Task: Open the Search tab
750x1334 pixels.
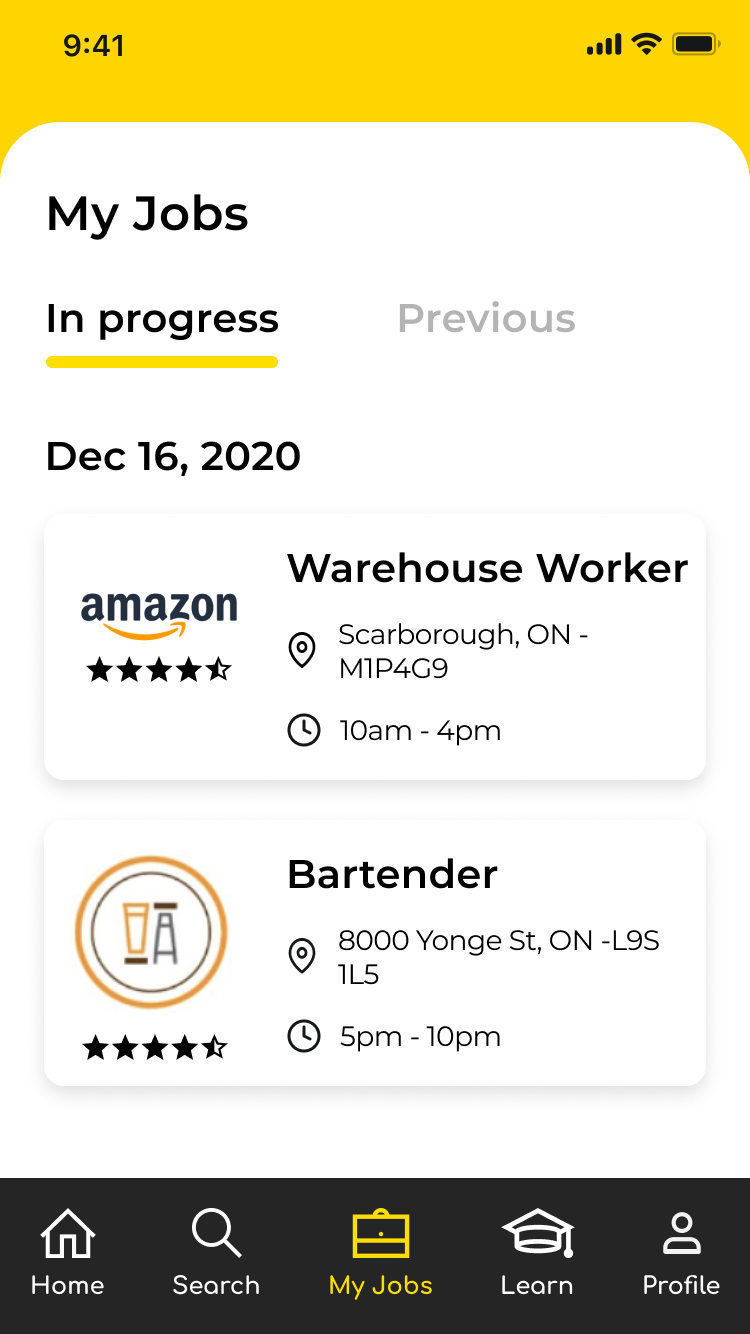Action: [x=216, y=1253]
